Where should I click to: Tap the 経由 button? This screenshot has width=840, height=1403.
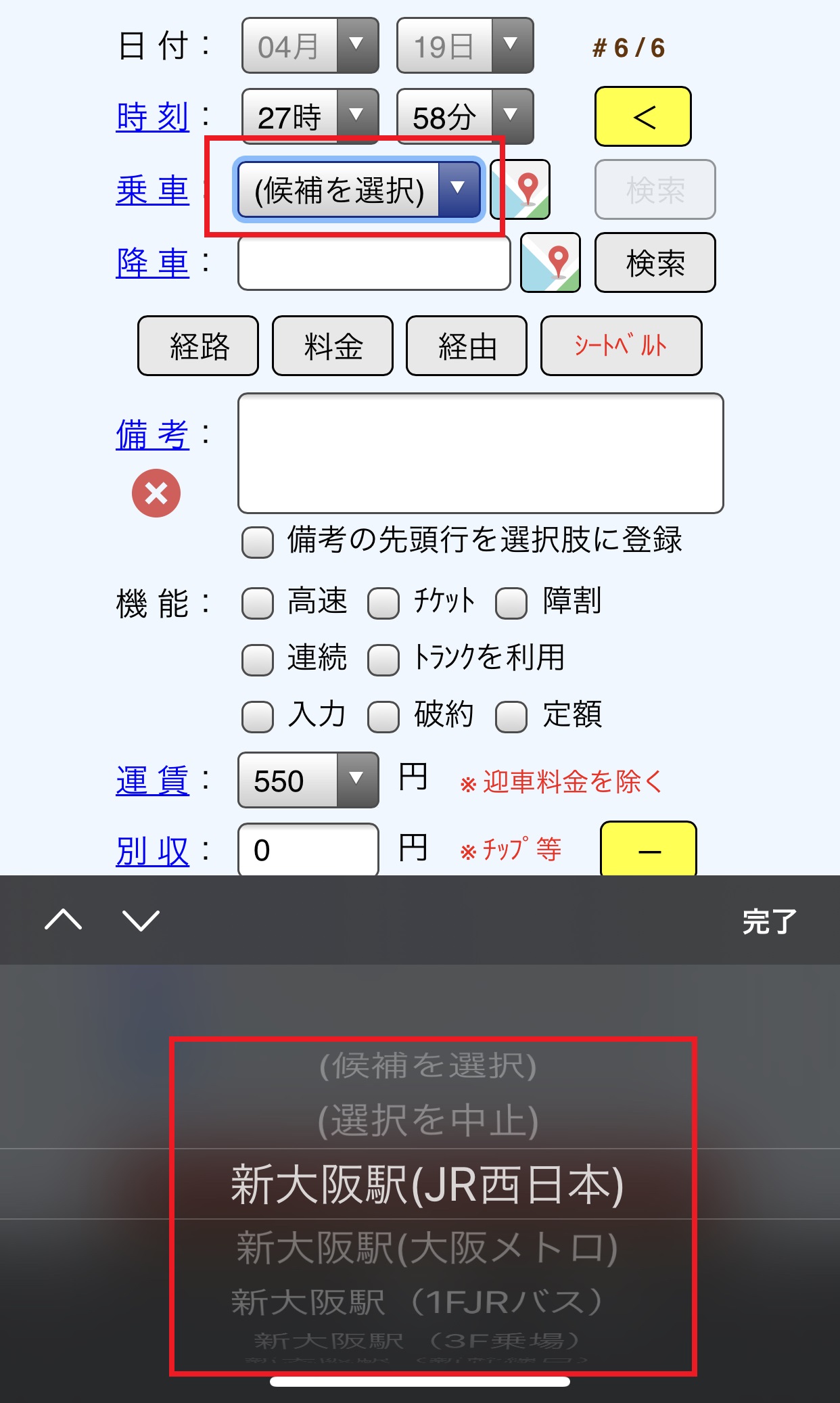pos(466,346)
